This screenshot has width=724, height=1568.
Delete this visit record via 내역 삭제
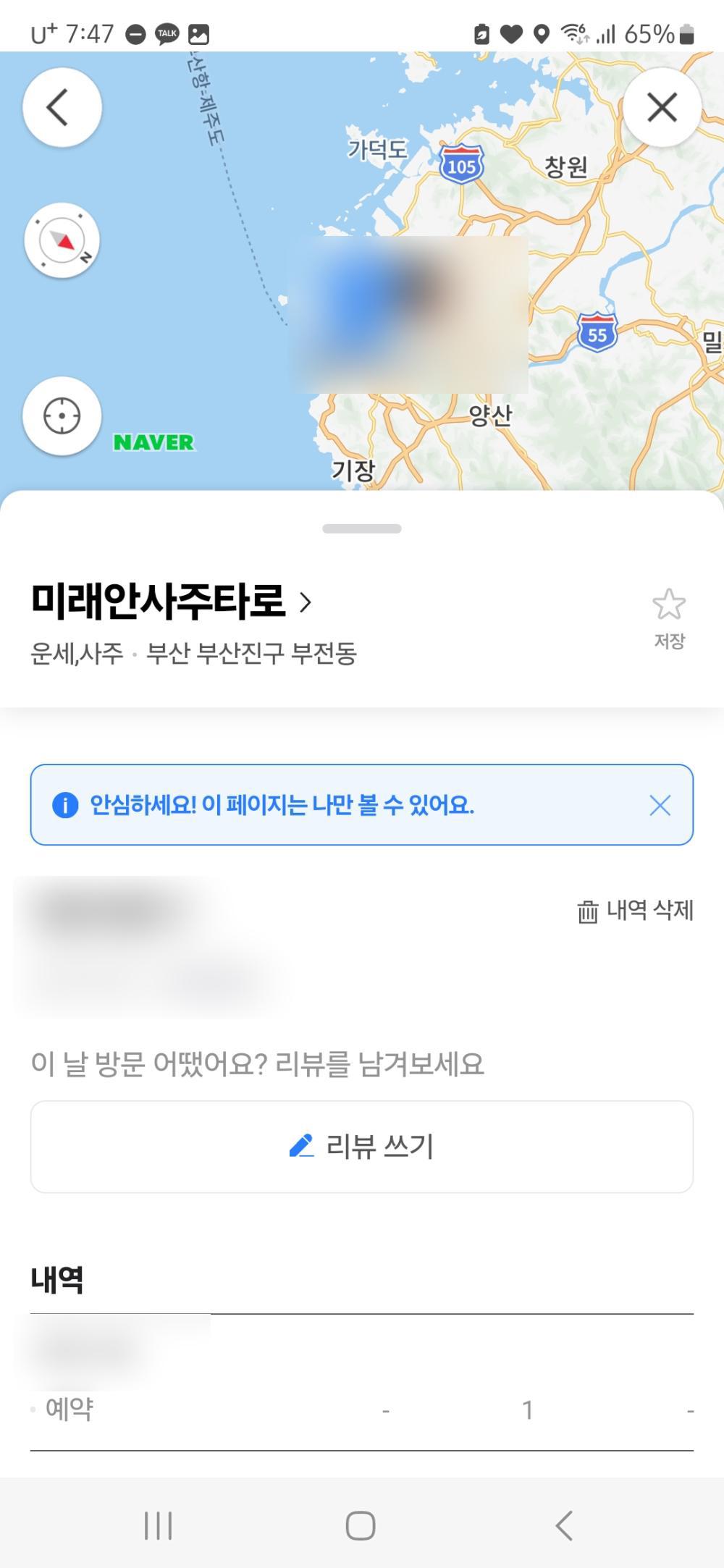[636, 911]
